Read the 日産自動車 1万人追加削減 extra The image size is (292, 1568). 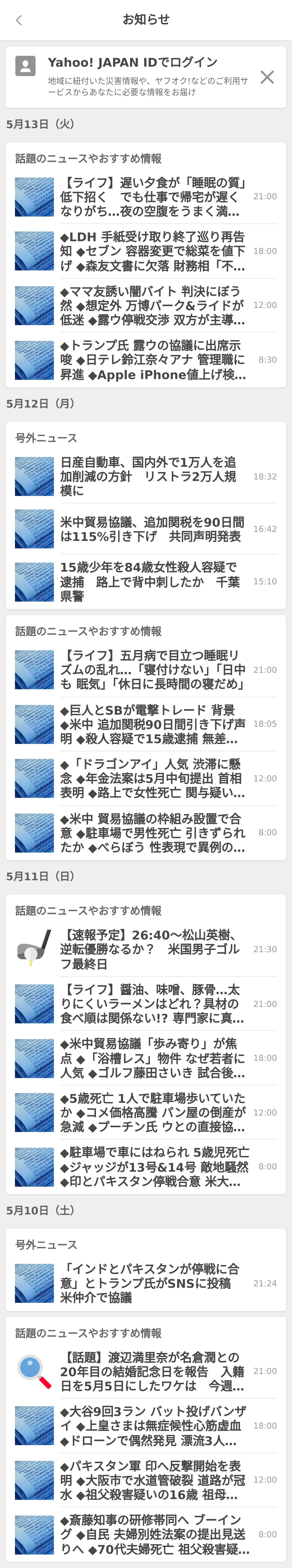152,476
